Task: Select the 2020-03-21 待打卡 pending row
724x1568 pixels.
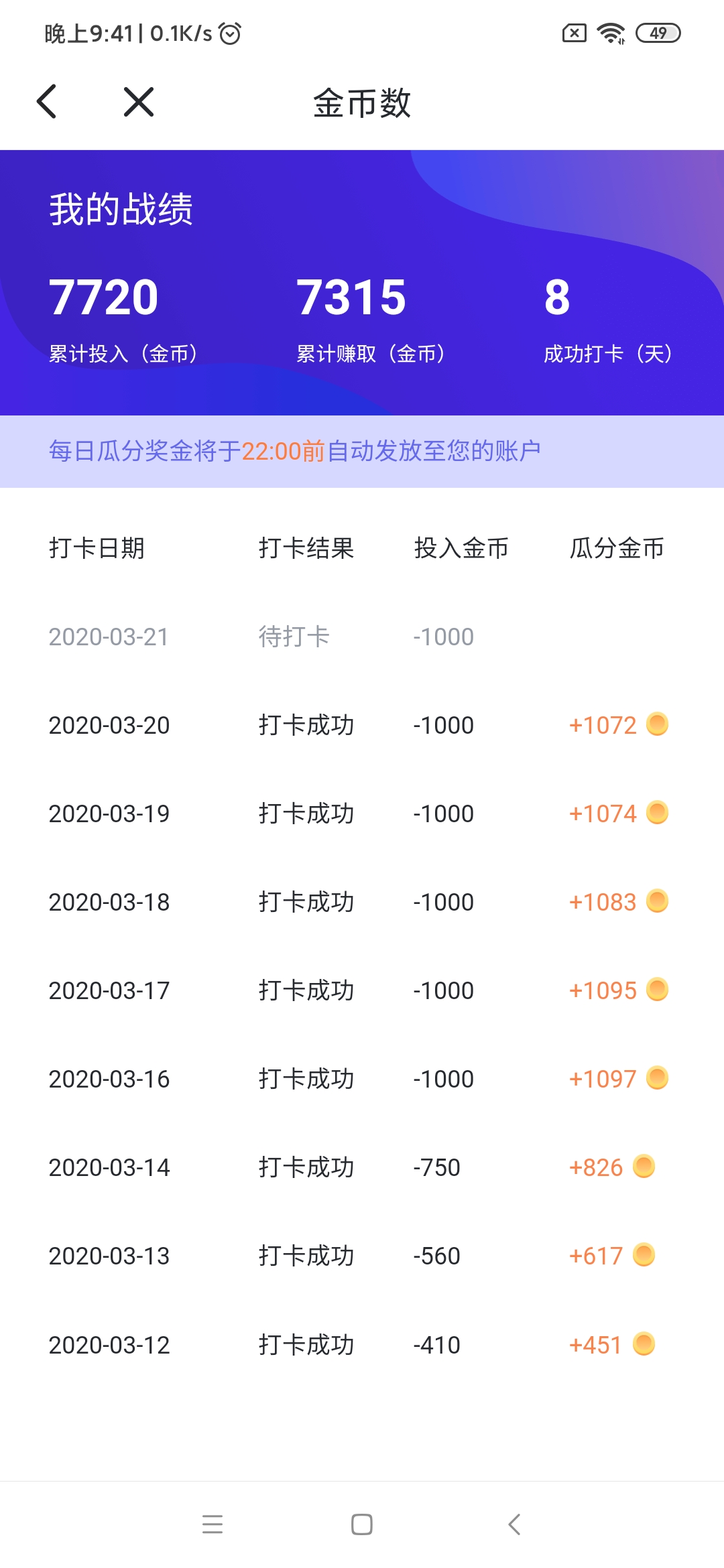Action: coord(268,637)
